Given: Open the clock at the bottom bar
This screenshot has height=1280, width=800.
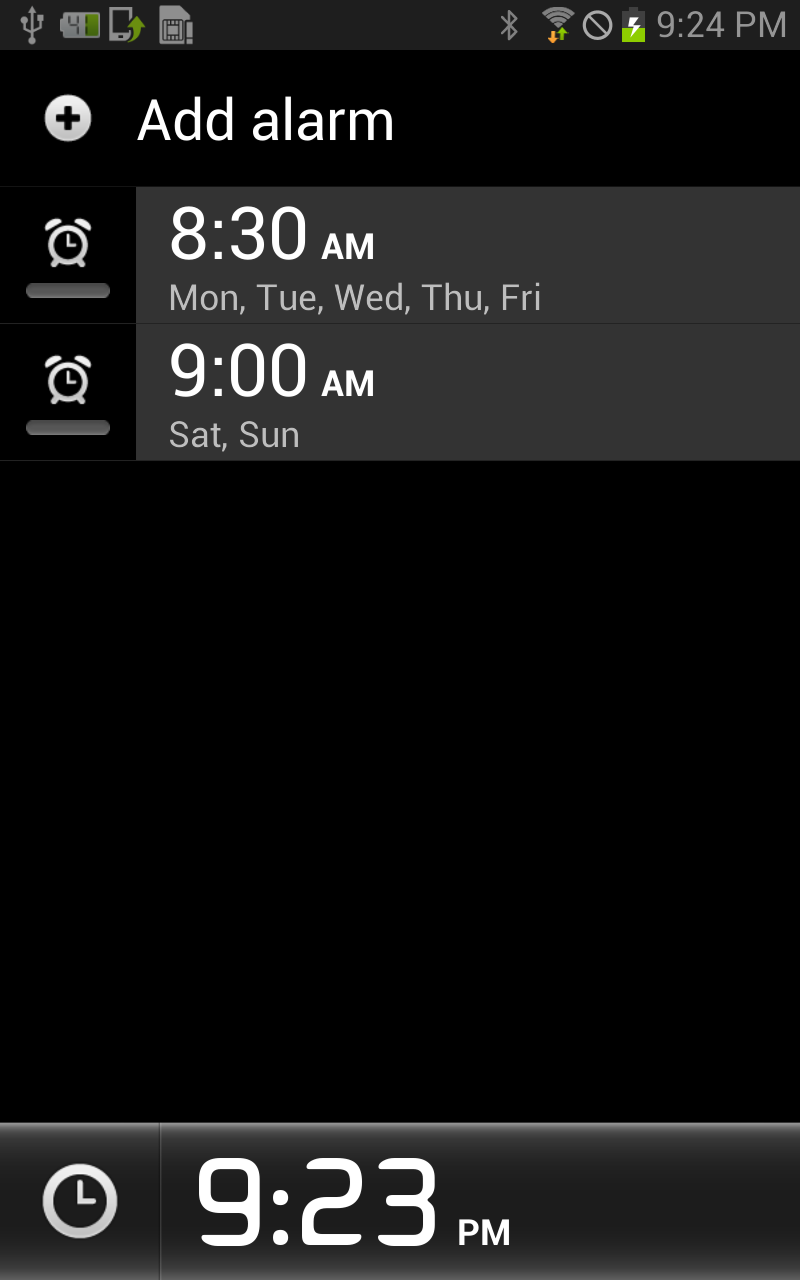Looking at the screenshot, I should pyautogui.click(x=80, y=1200).
